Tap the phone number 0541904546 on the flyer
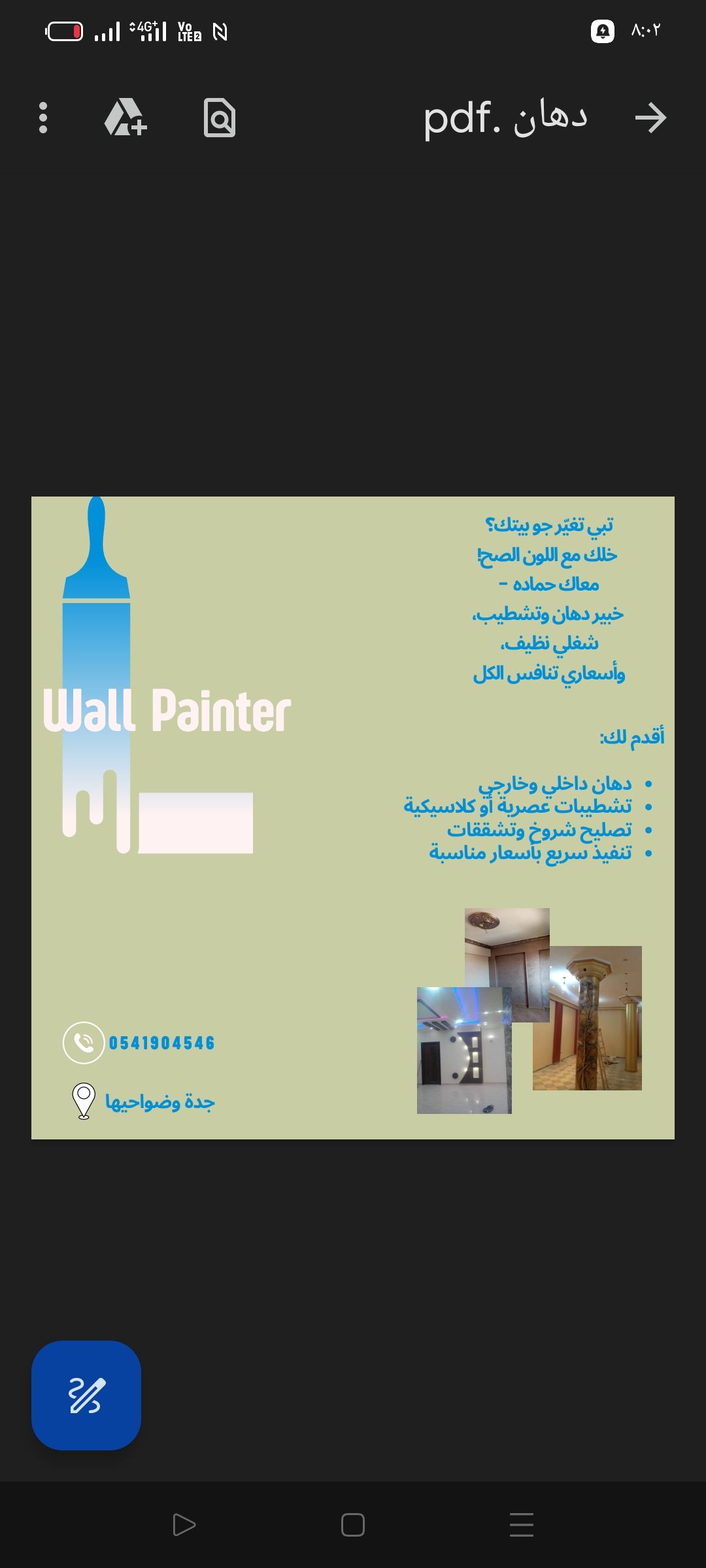706x1568 pixels. click(x=161, y=1043)
